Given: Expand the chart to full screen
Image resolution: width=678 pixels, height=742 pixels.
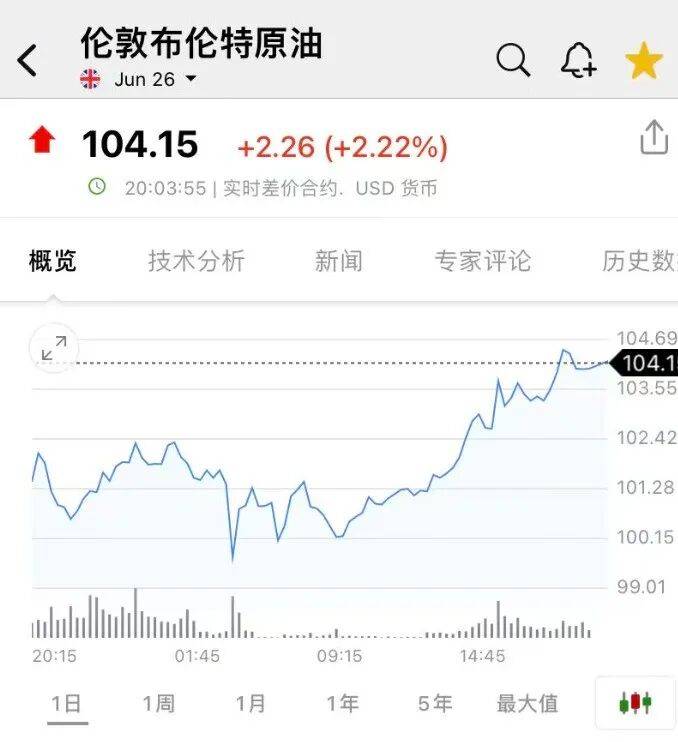Looking at the screenshot, I should click(x=53, y=348).
